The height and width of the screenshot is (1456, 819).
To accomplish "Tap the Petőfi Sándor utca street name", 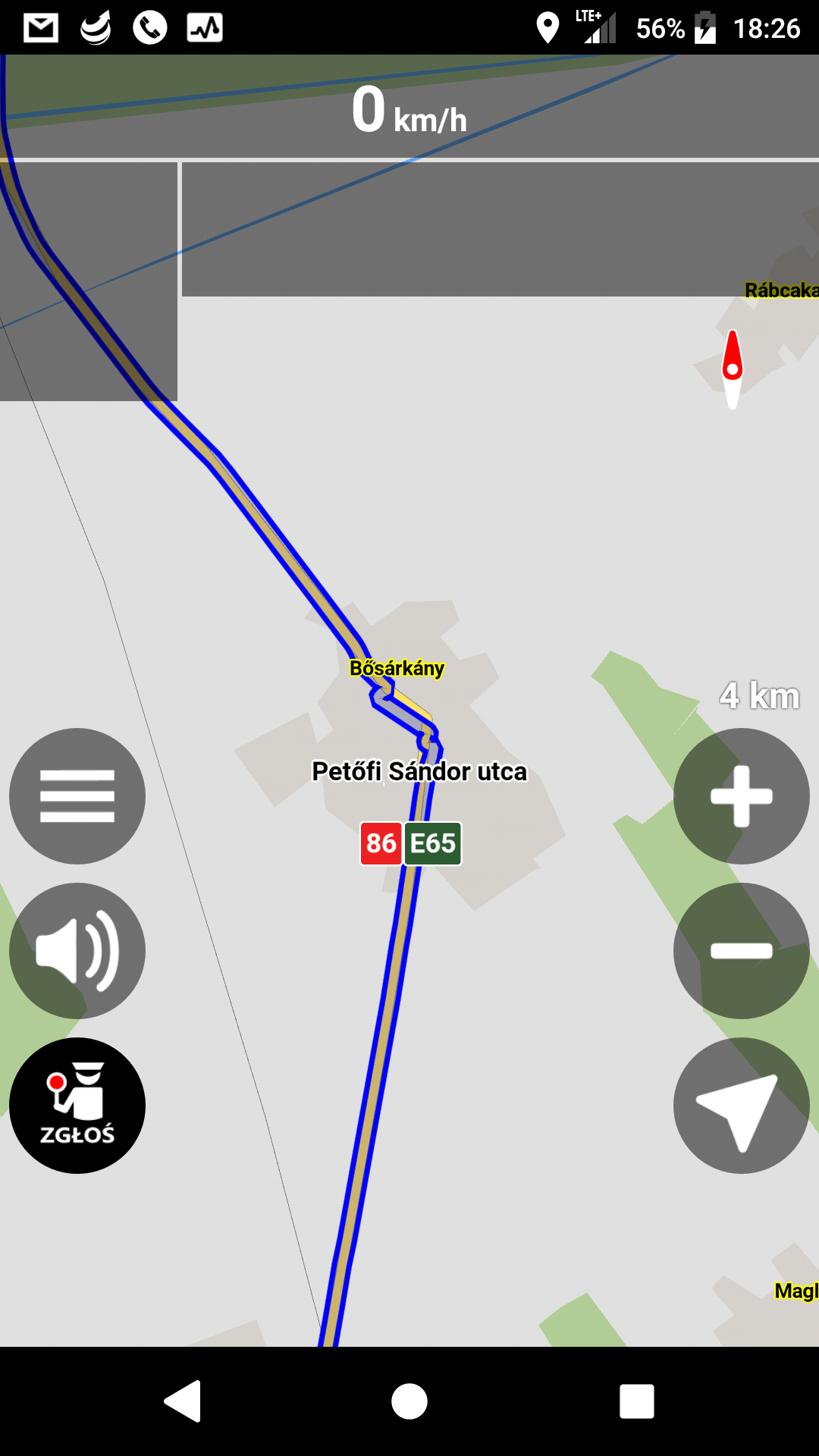I will pyautogui.click(x=419, y=772).
